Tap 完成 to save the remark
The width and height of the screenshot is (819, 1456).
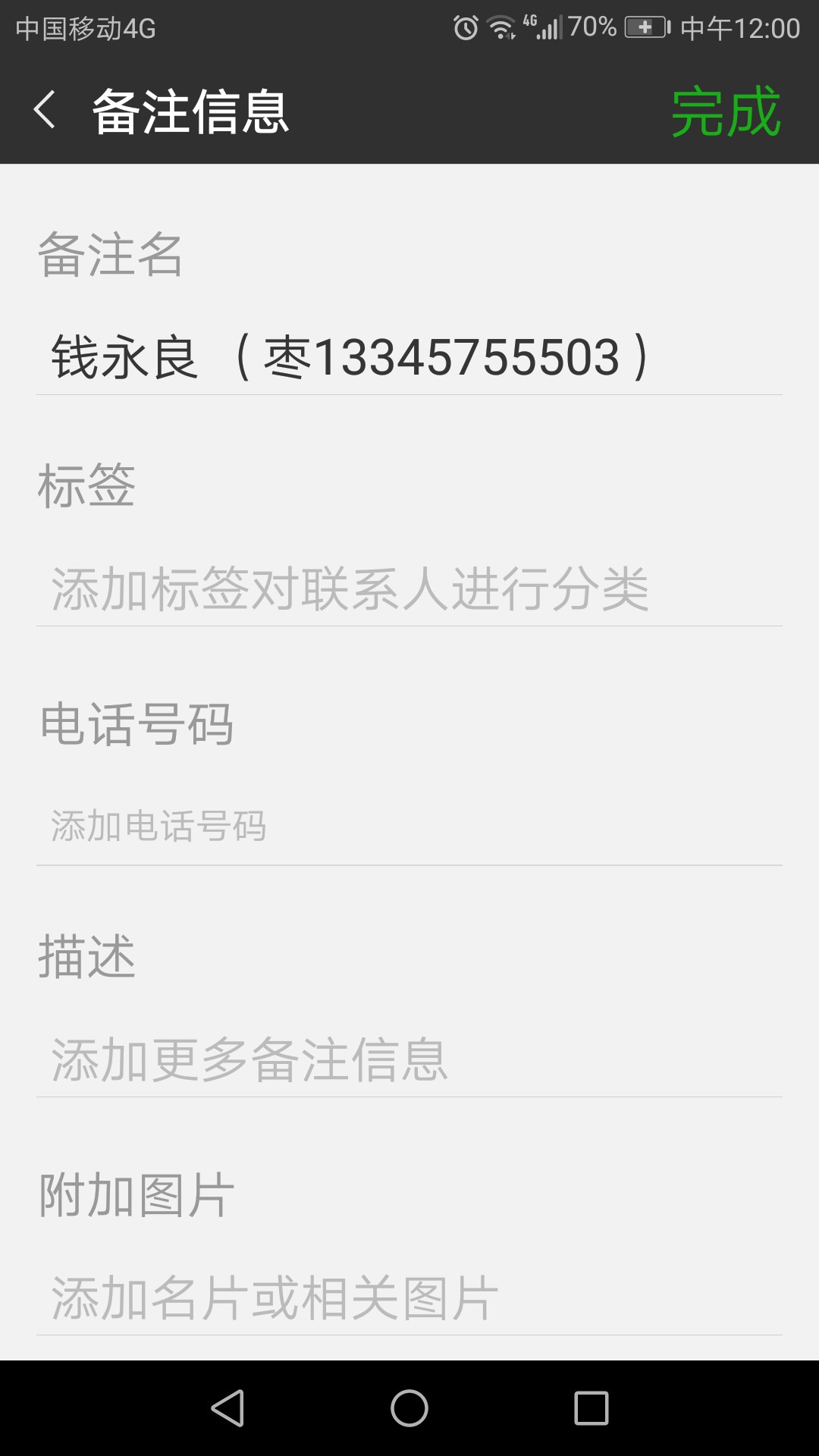point(726,111)
